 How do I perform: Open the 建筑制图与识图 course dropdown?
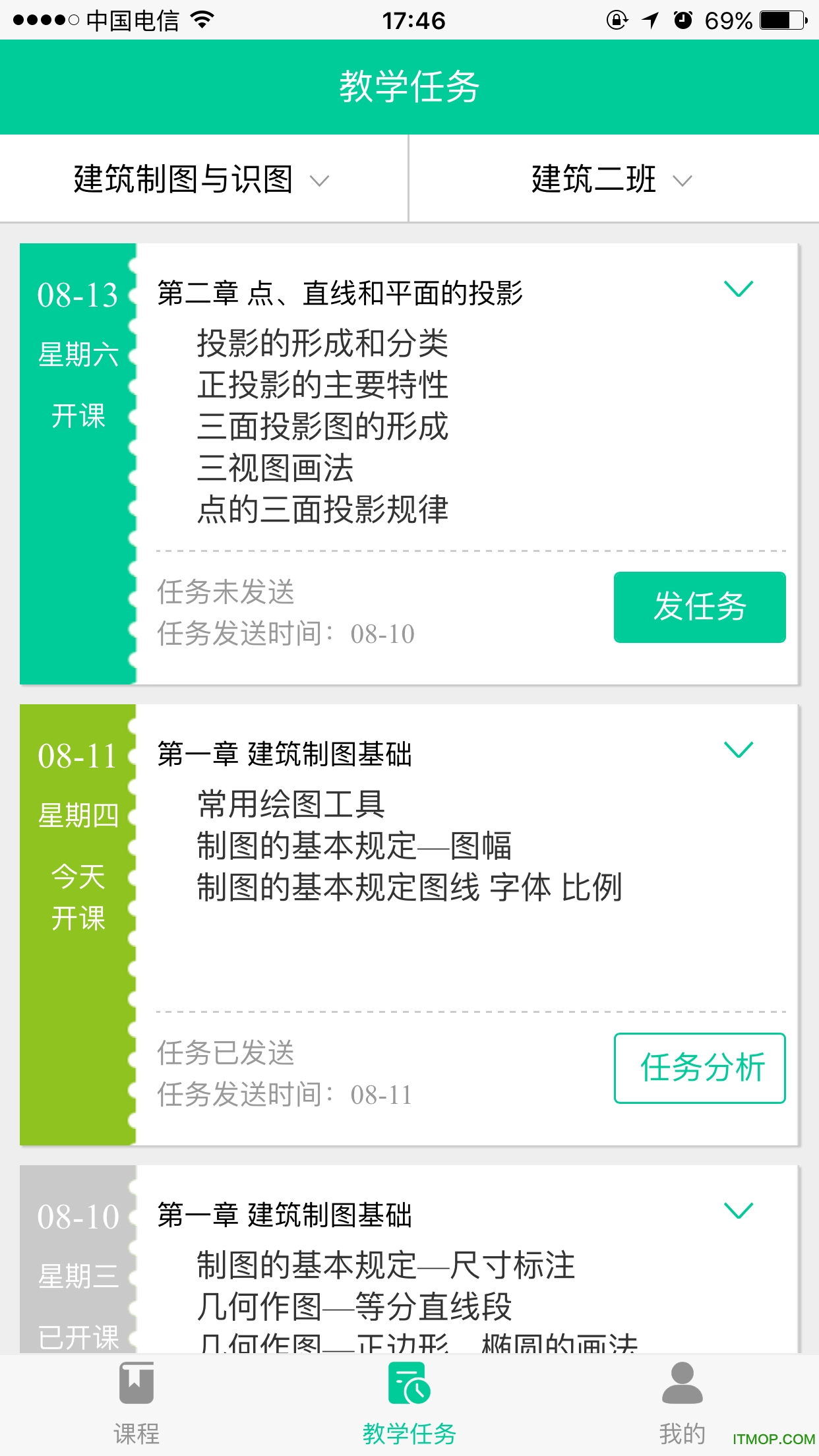[x=202, y=179]
